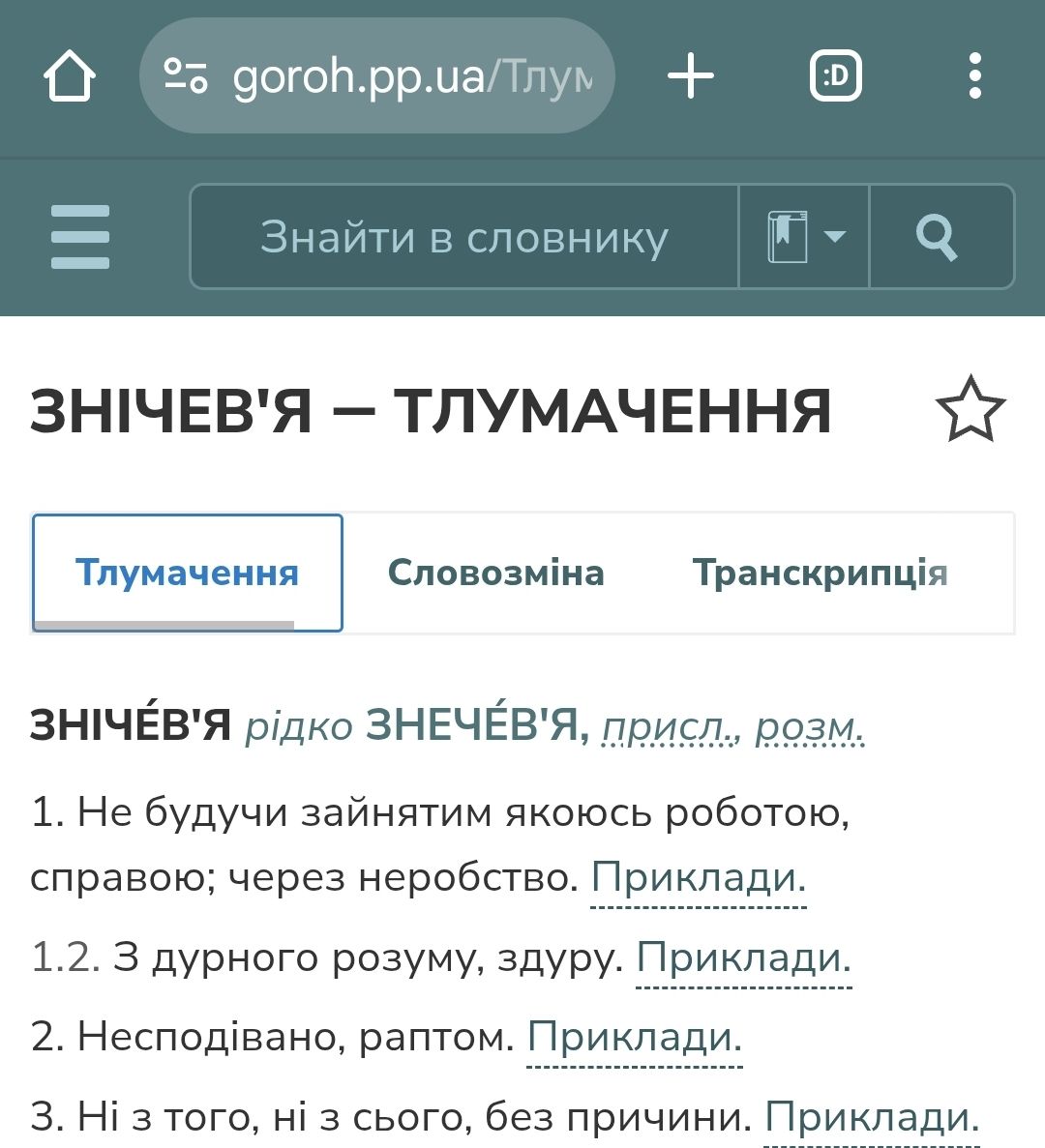Show Приклади for 'З дурного розуму, здуру'

pos(743,958)
